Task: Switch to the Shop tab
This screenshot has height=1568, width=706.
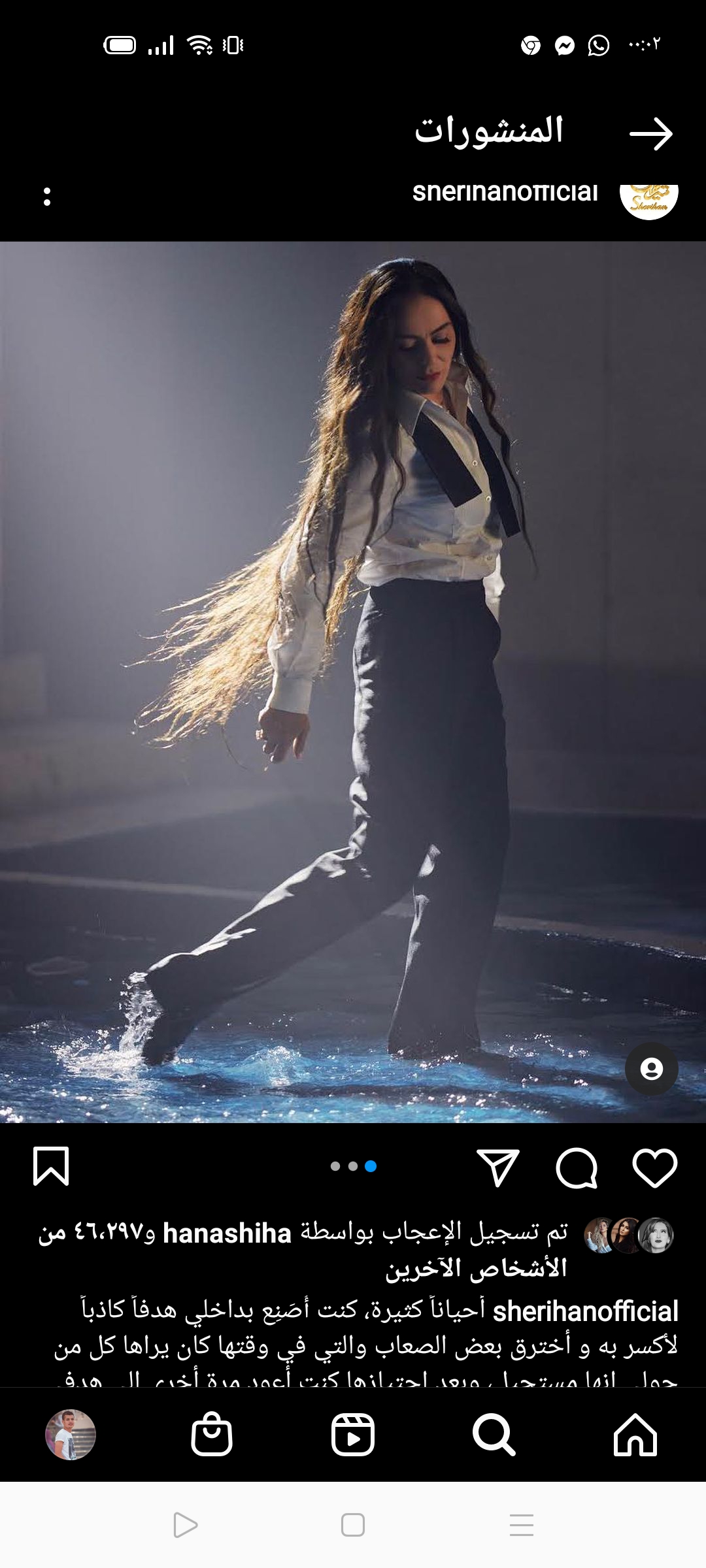Action: [x=212, y=1435]
